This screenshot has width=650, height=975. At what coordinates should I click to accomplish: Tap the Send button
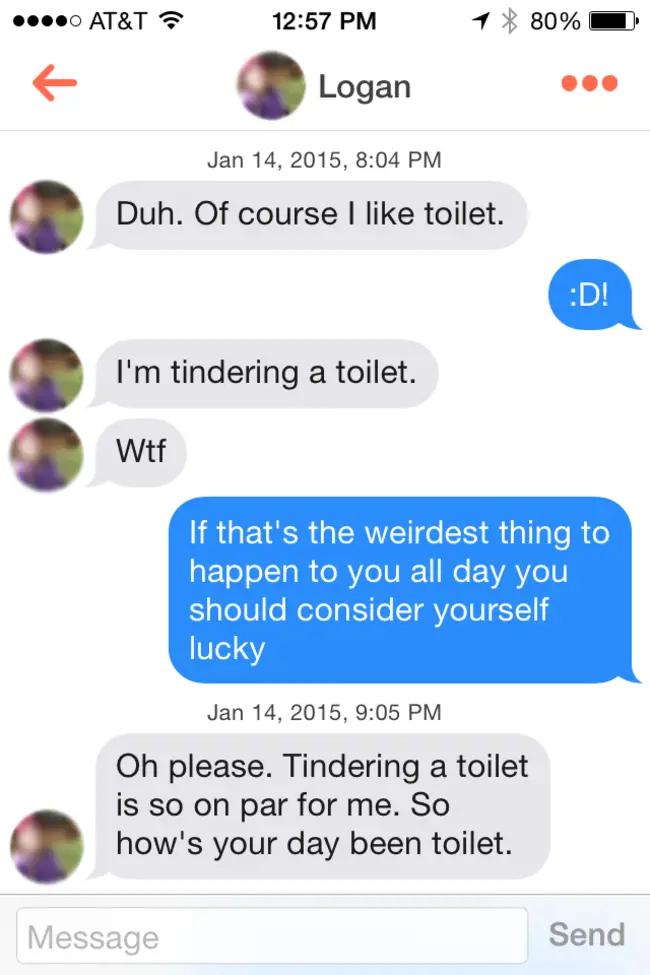coord(587,935)
